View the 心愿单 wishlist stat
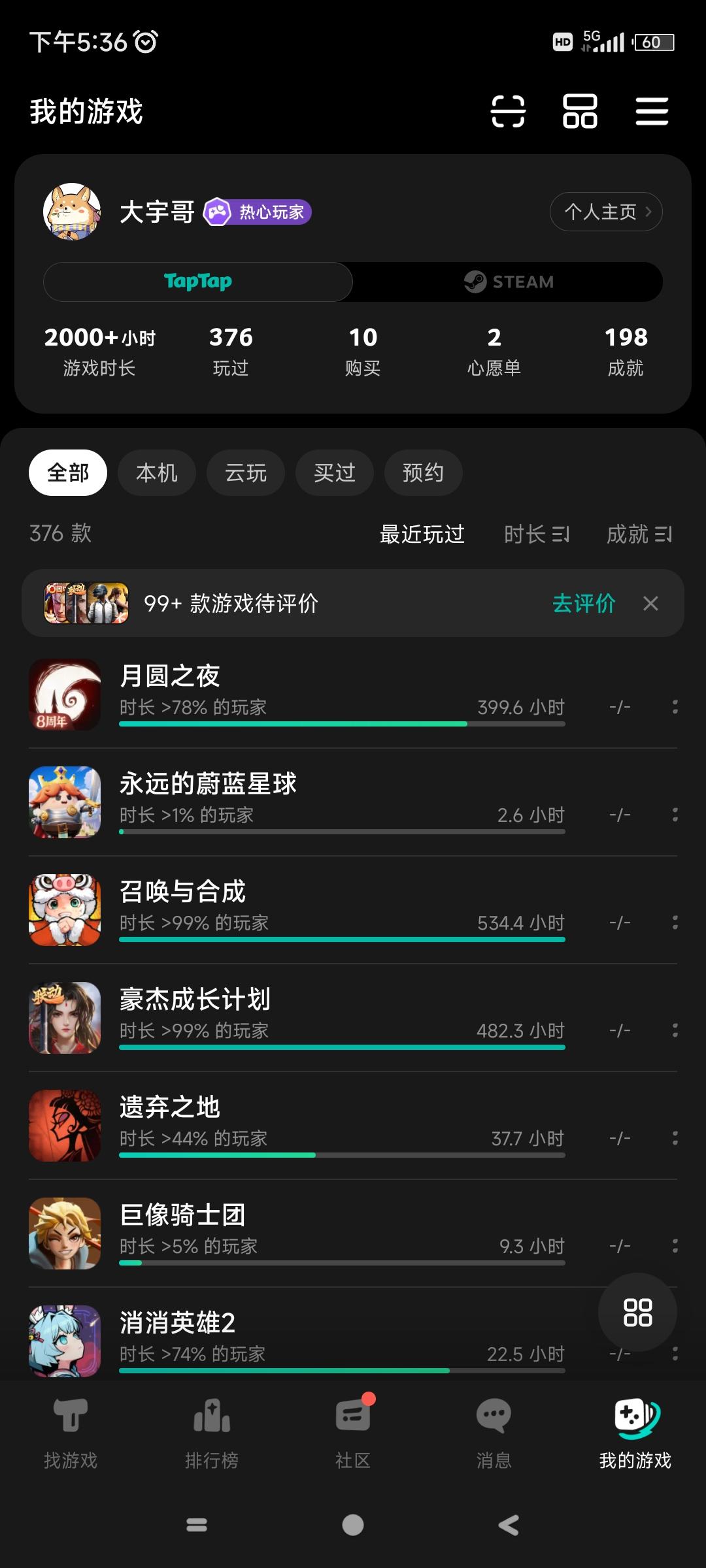Viewport: 706px width, 1568px height. [494, 351]
